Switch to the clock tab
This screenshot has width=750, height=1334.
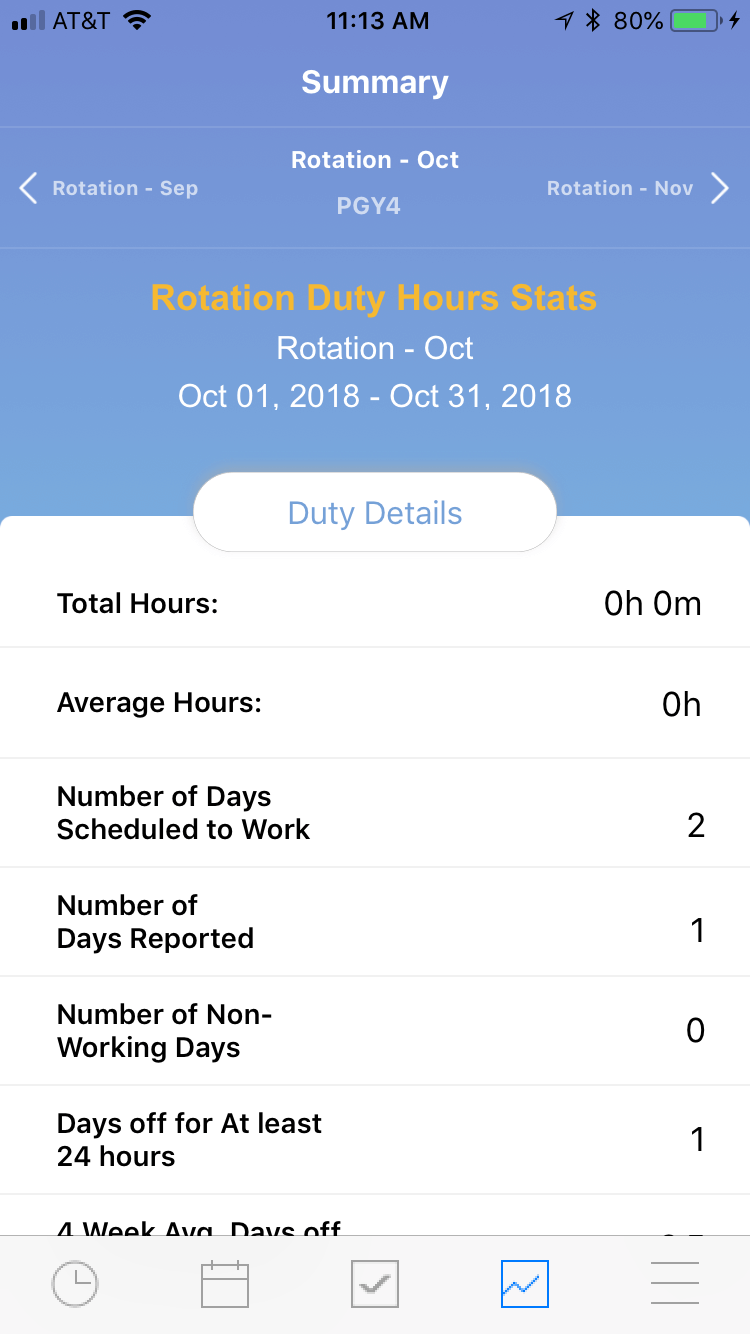75,1283
